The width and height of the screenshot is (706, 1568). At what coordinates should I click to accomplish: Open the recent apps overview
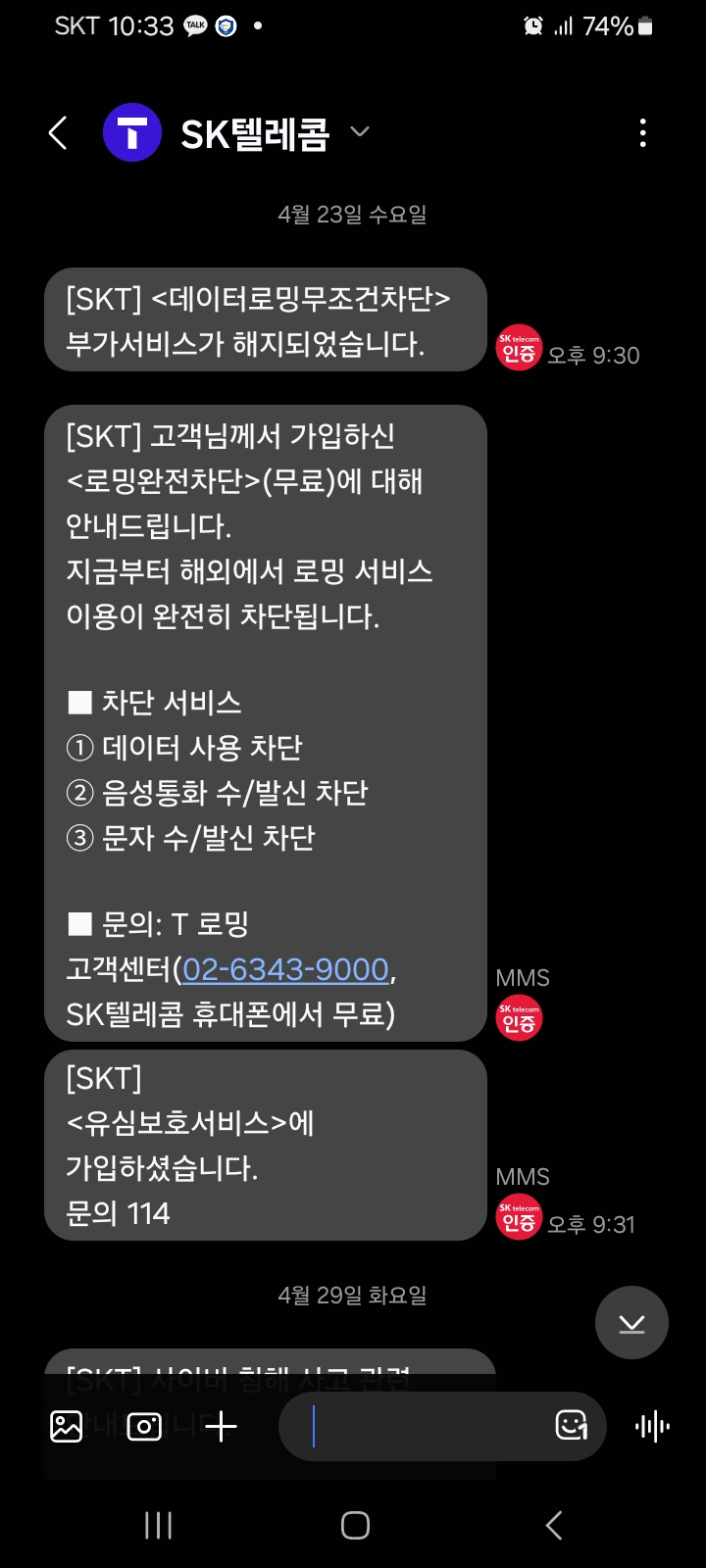click(158, 1525)
